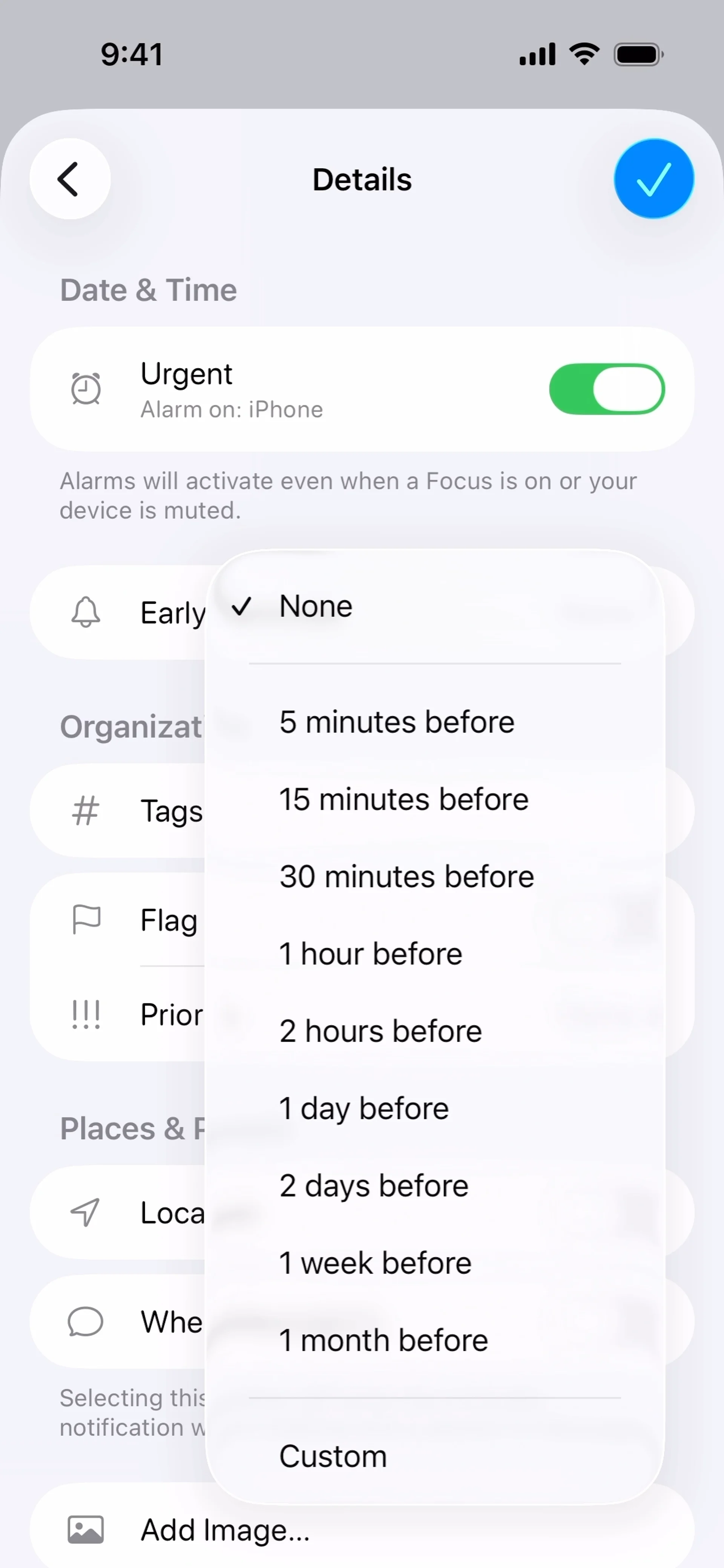724x1568 pixels.
Task: Confirm details with the blue checkmark
Action: (x=653, y=179)
